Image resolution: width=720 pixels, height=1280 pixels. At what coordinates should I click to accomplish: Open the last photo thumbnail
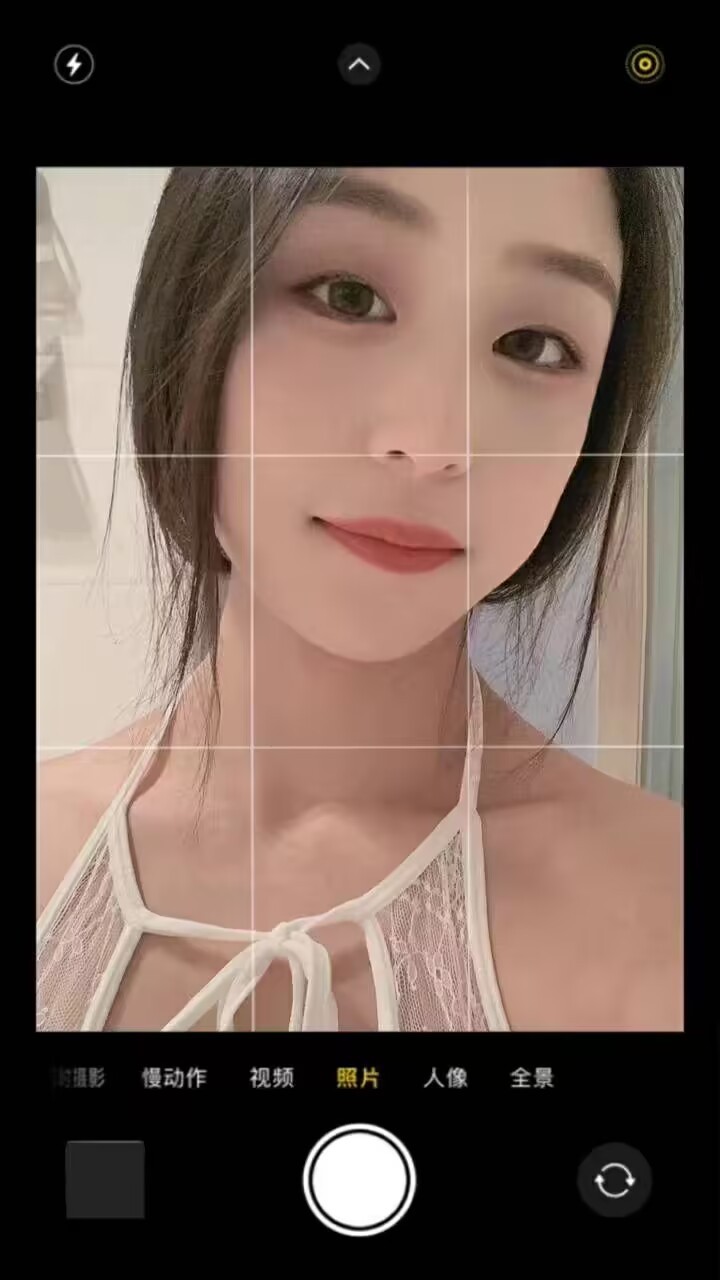(x=105, y=1180)
